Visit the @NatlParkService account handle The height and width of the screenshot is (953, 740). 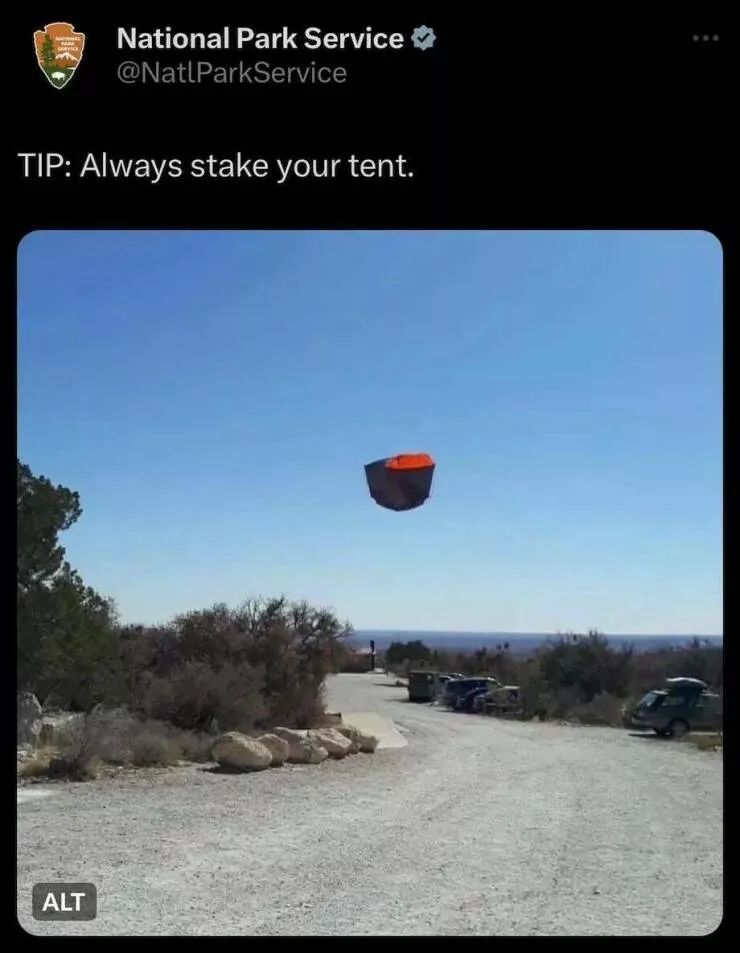click(x=232, y=73)
